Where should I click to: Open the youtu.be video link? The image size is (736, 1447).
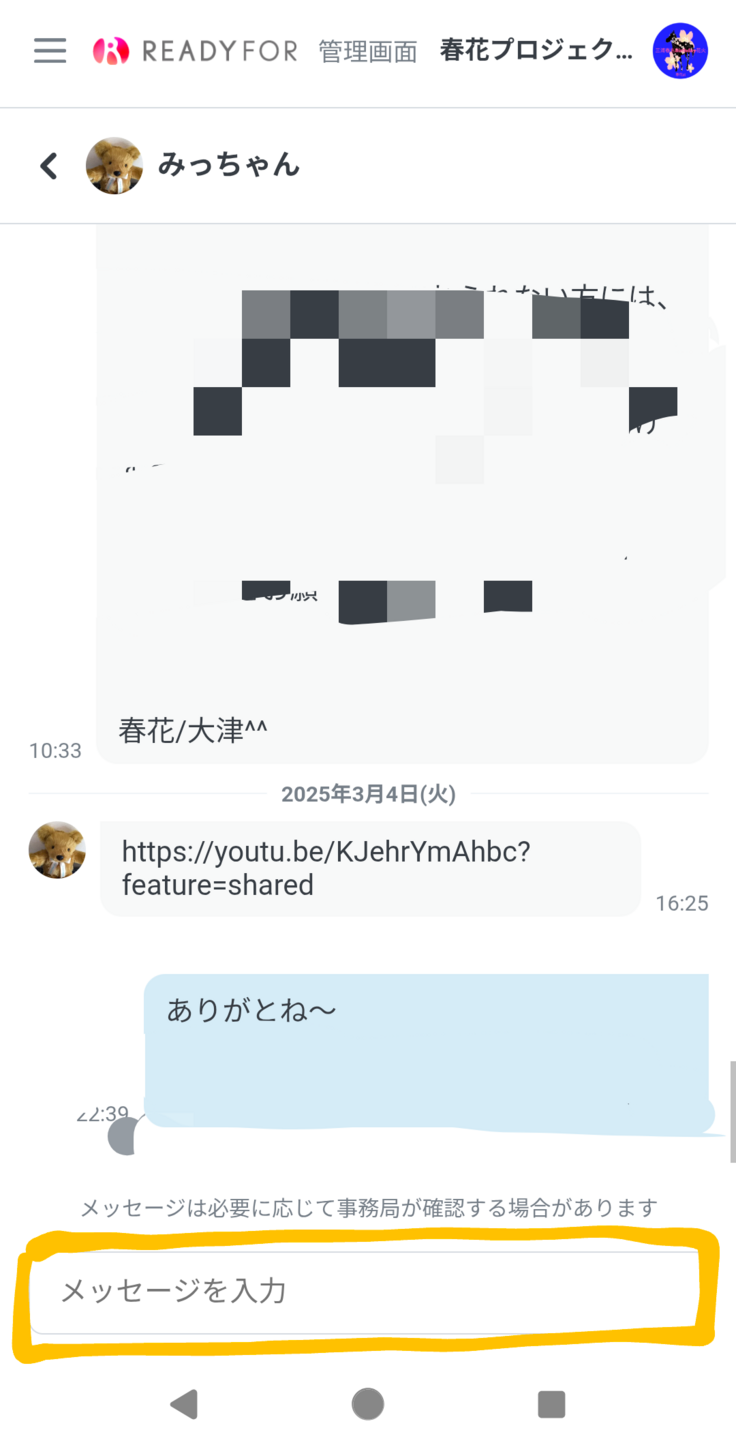pos(325,868)
